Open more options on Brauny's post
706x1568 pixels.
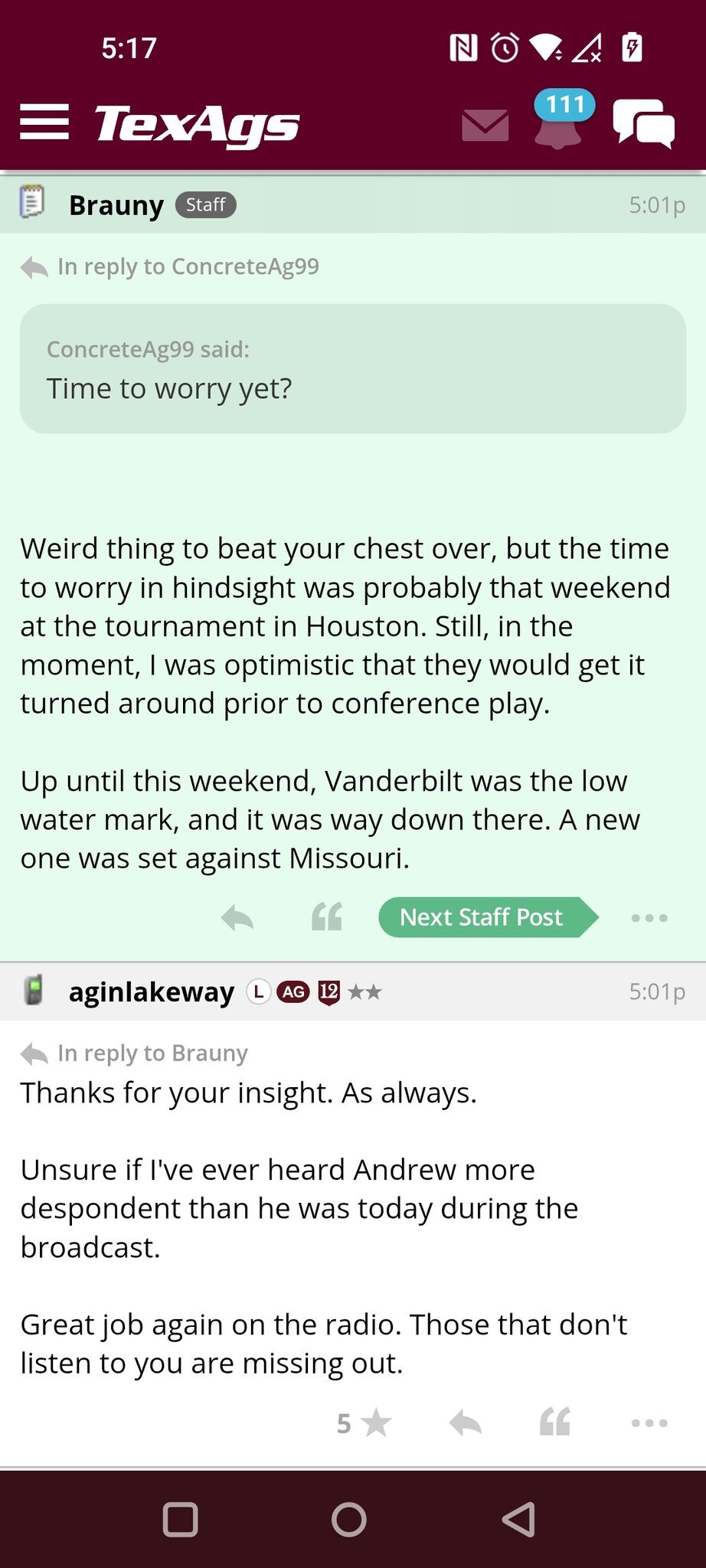649,917
